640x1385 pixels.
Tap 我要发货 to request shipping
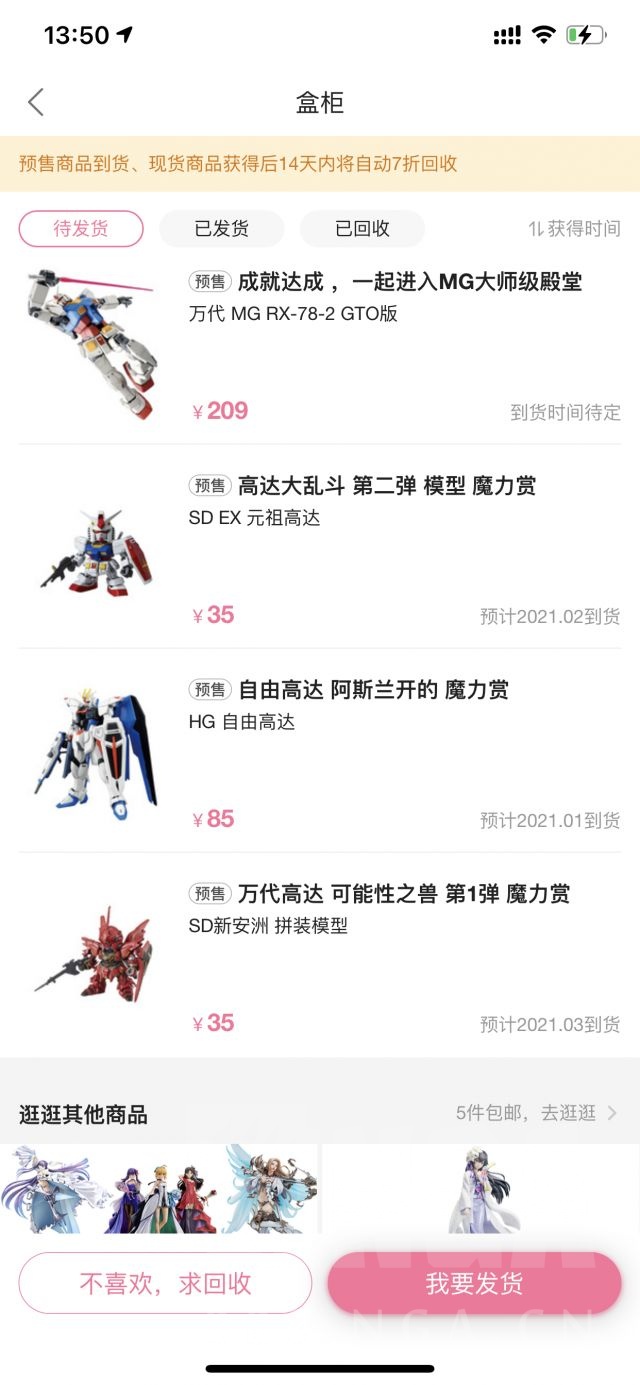pyautogui.click(x=475, y=1283)
